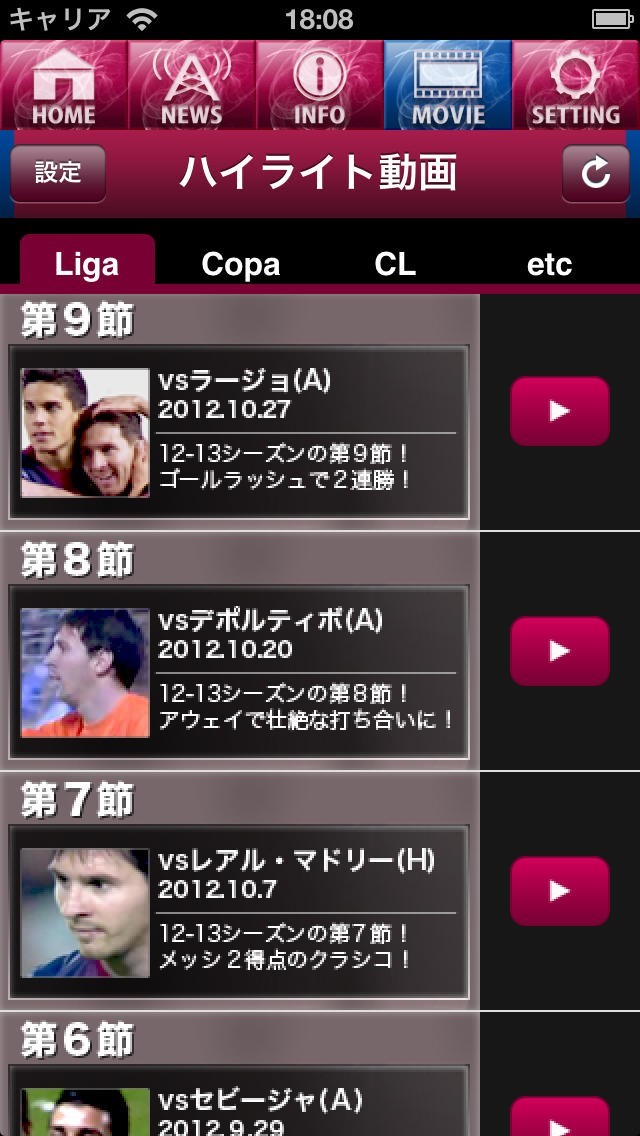Switch to the Copa category
640x1136 pixels.
point(240,264)
